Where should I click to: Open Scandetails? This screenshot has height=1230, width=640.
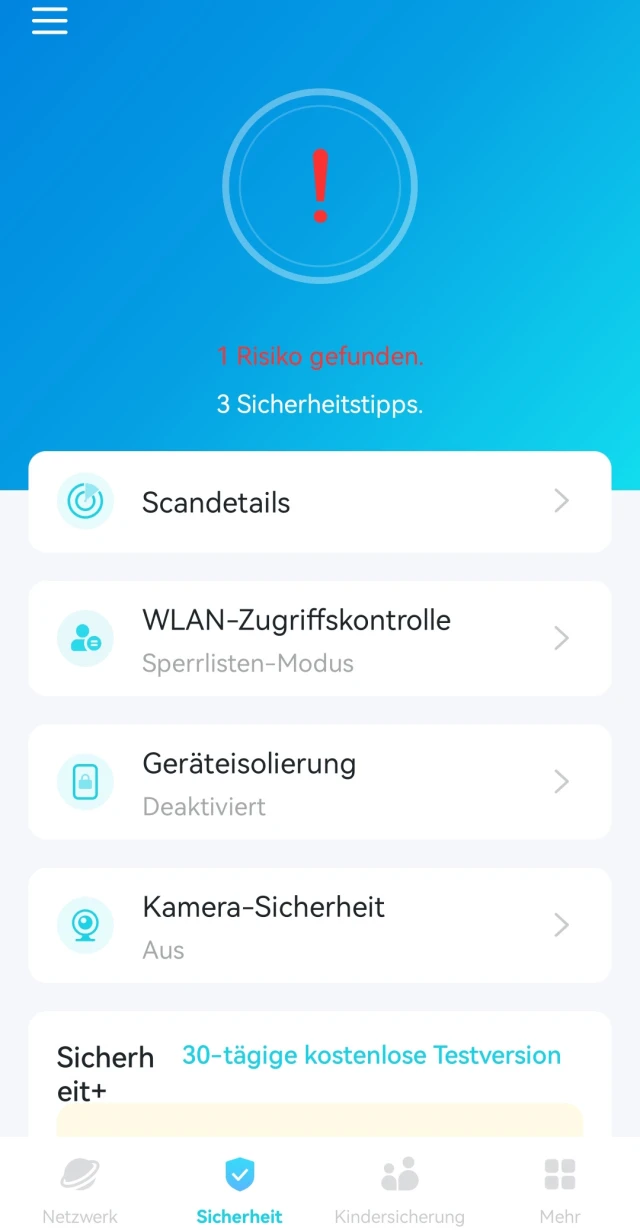click(x=319, y=502)
